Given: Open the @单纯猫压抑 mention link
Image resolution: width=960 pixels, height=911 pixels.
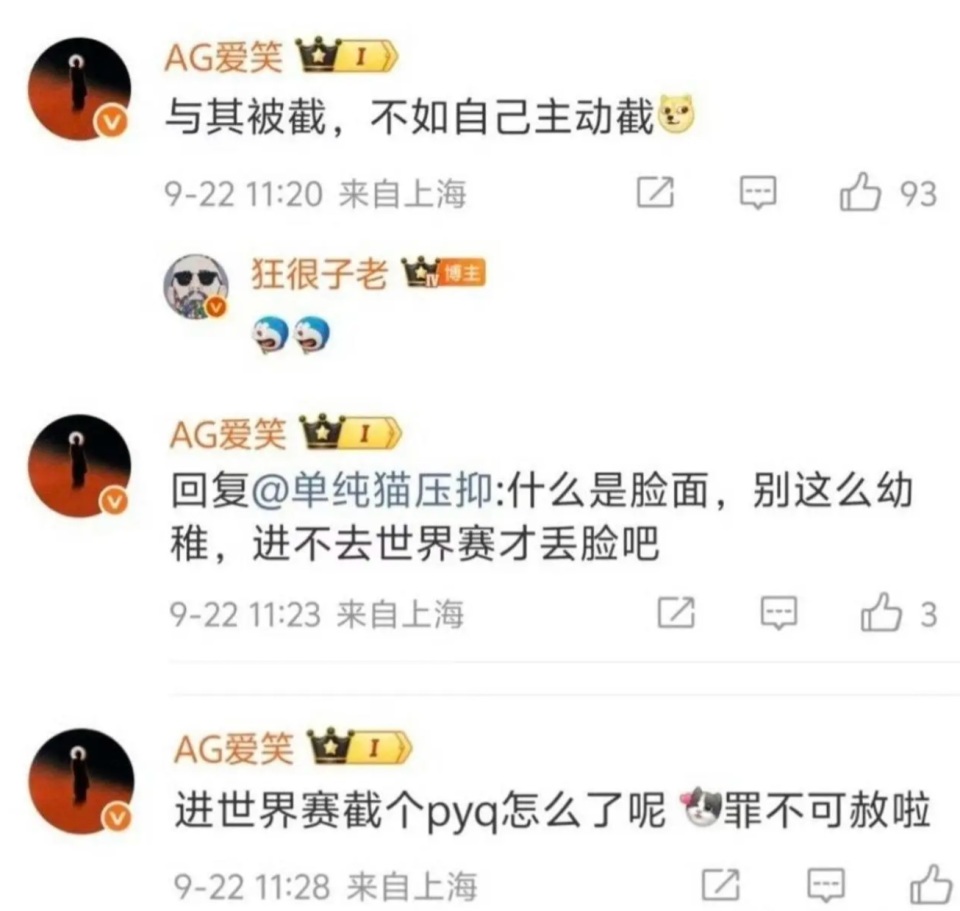Looking at the screenshot, I should click(x=375, y=493).
